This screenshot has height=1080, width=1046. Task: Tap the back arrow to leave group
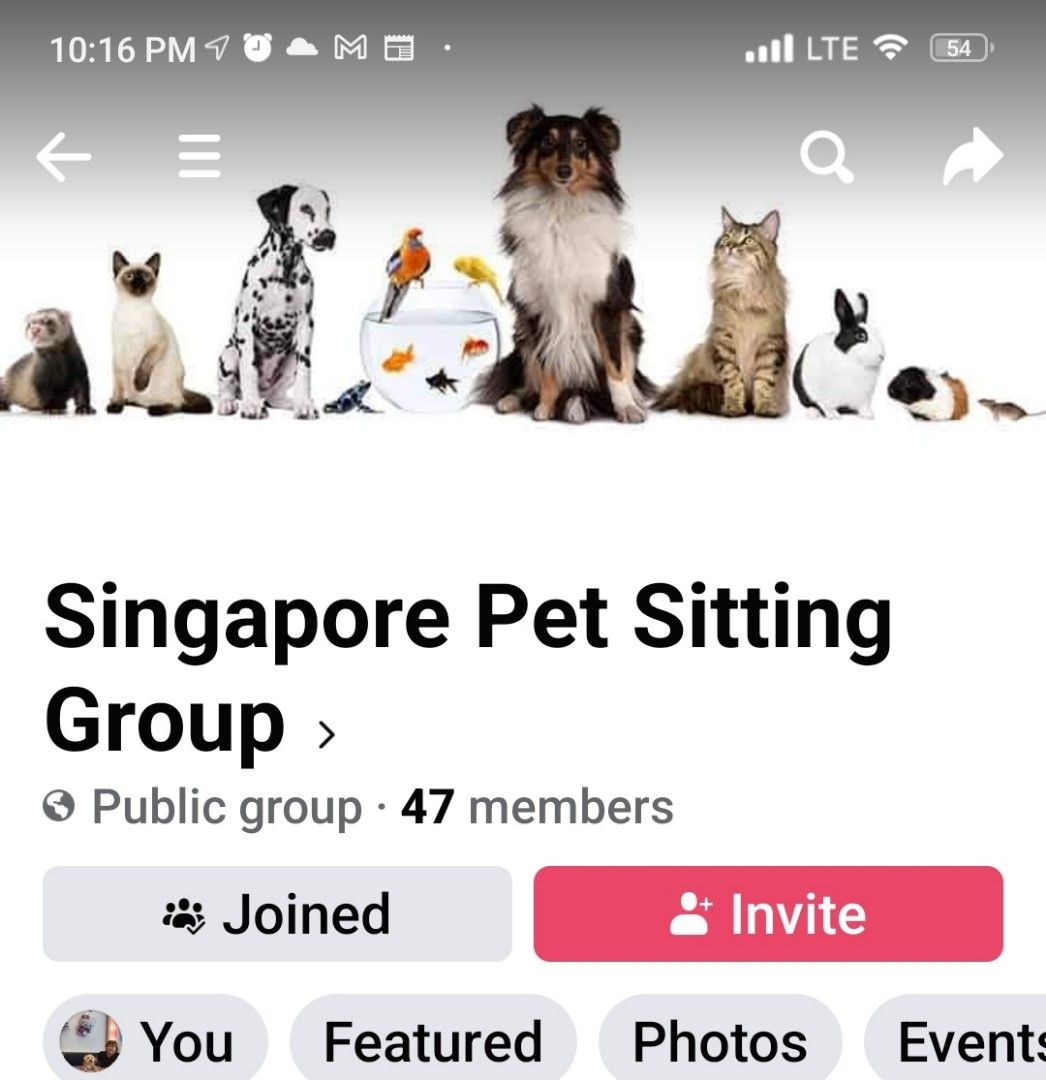pos(62,154)
